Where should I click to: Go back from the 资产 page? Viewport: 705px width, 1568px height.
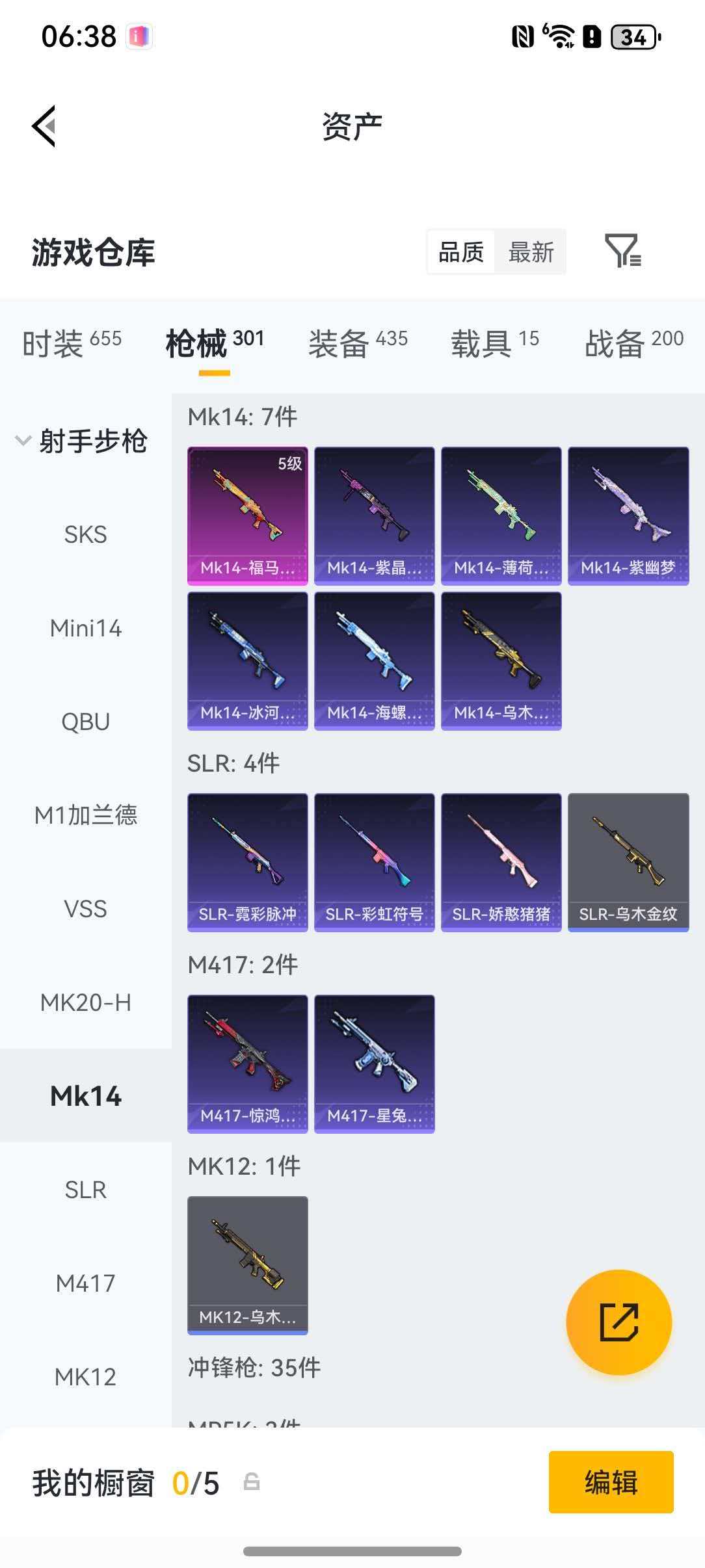coord(44,126)
